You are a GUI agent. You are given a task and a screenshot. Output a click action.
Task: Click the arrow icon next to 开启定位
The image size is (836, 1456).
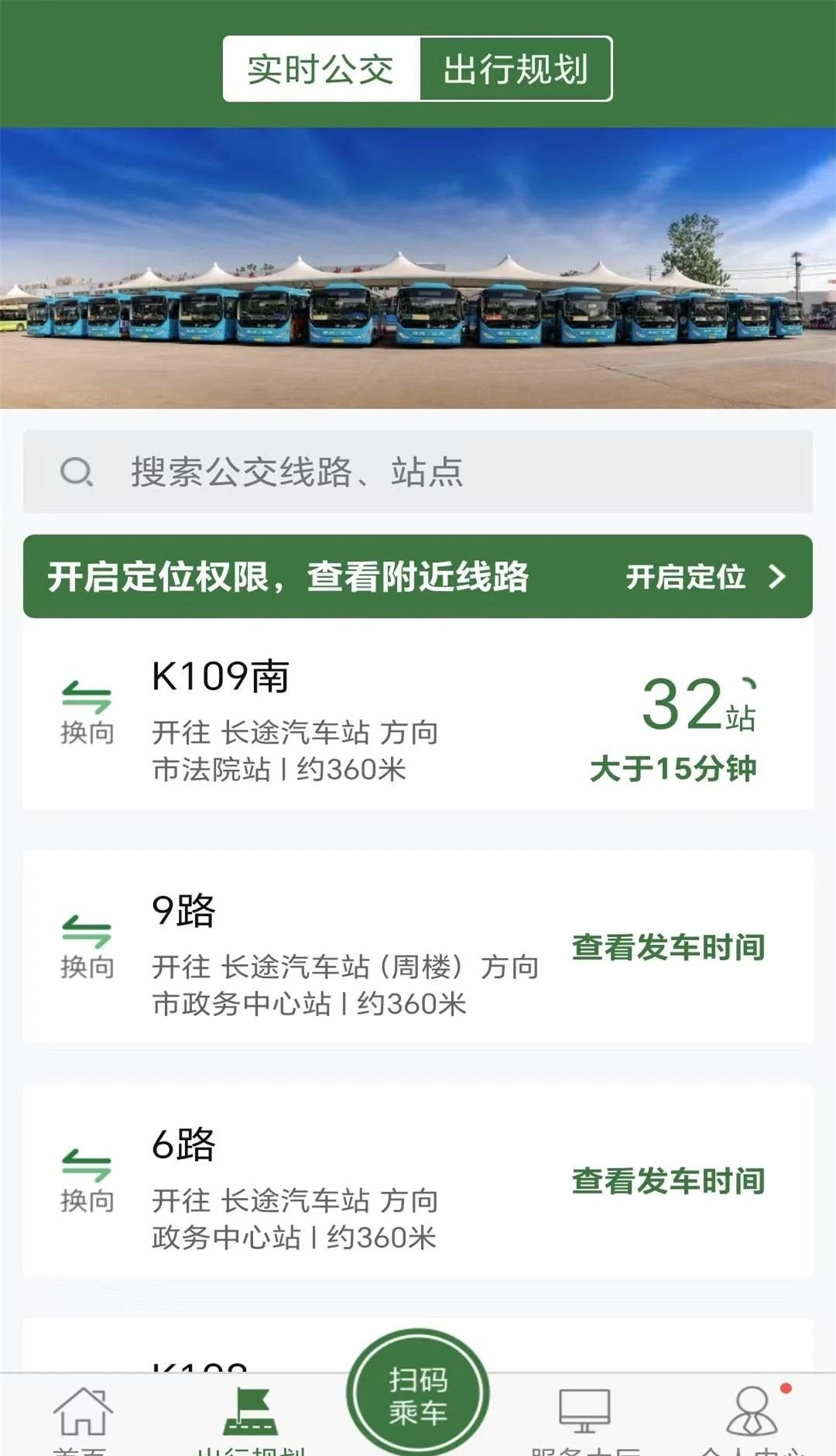pyautogui.click(x=779, y=578)
